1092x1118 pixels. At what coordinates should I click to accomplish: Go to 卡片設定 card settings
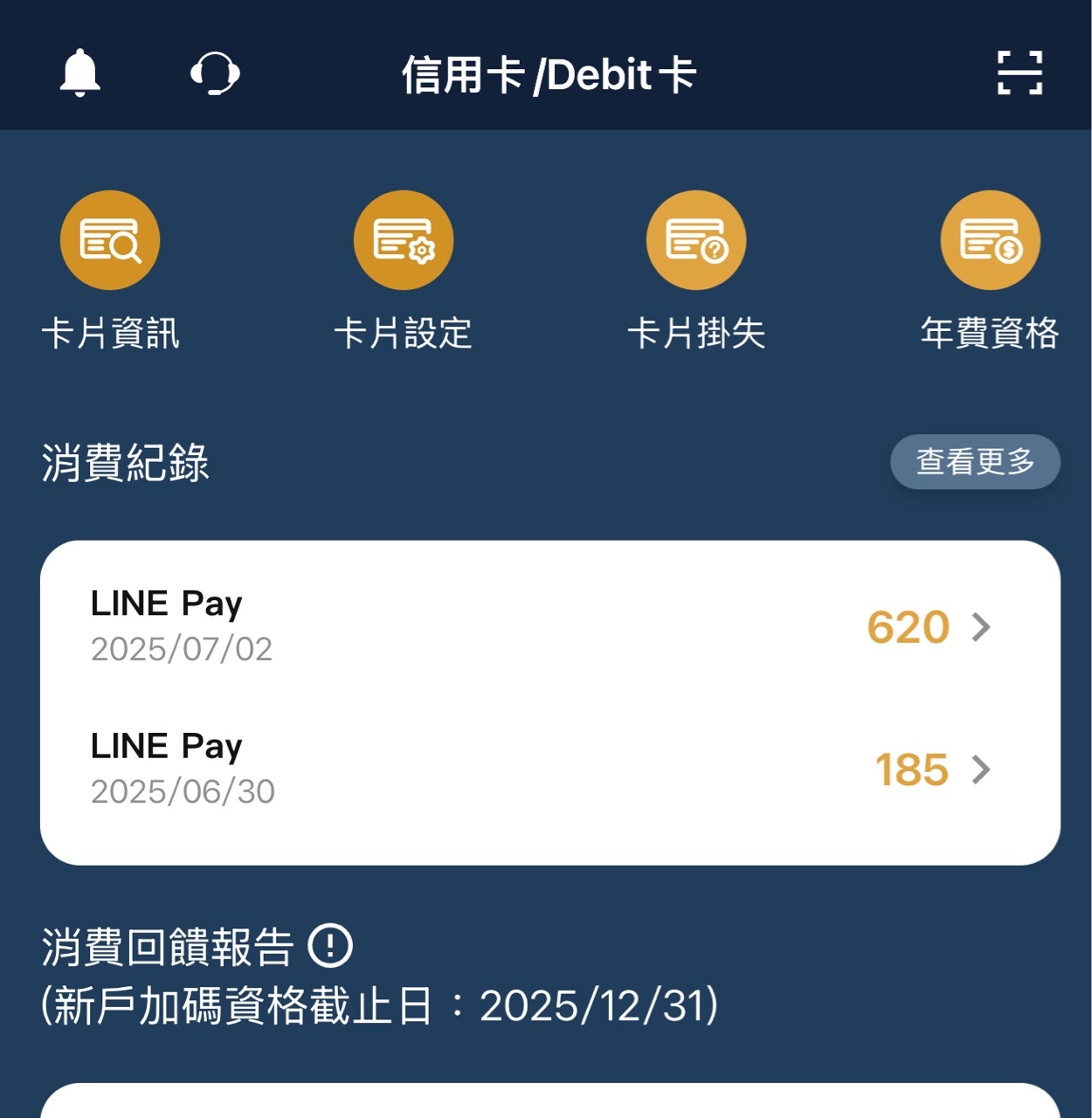403,241
